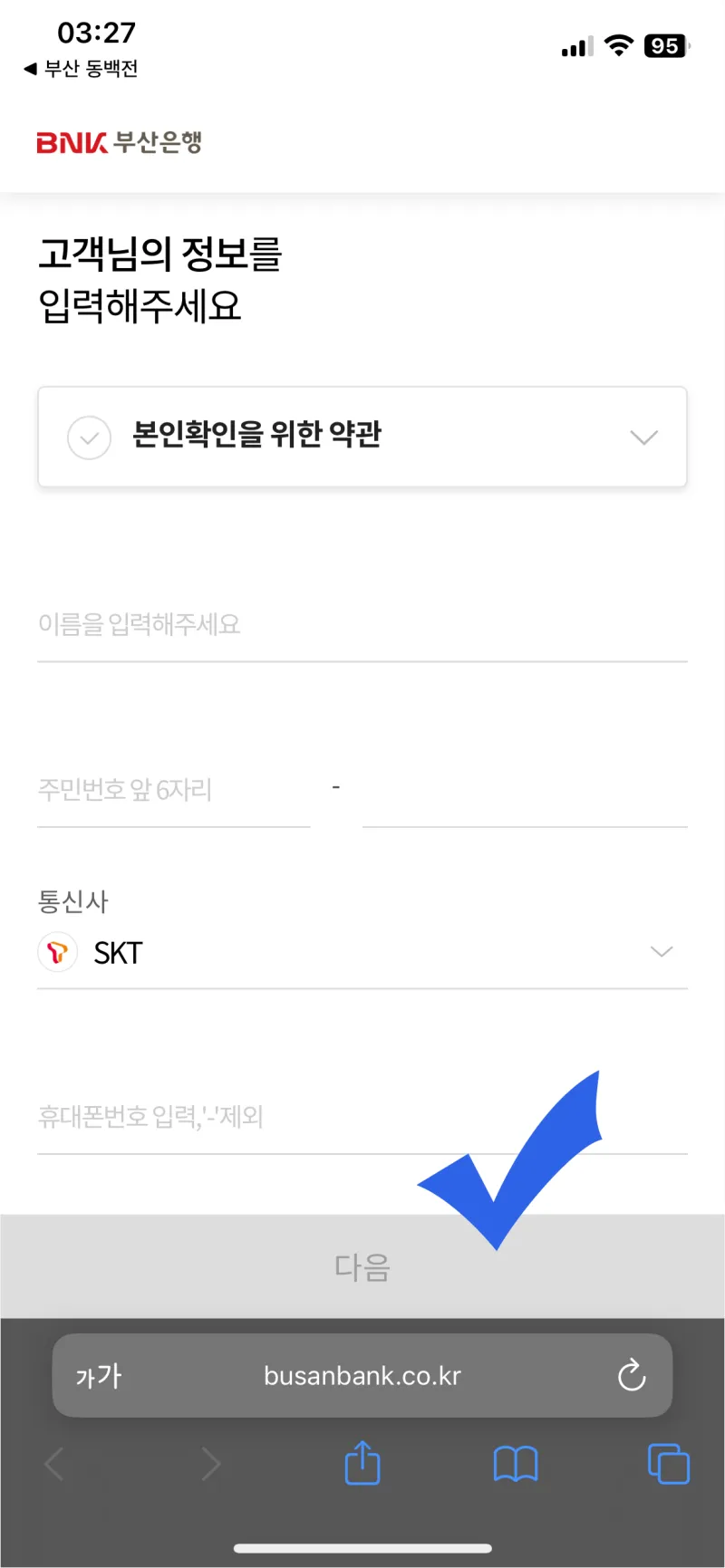The width and height of the screenshot is (725, 1568).
Task: Tap the busanbank.co.kr address bar
Action: click(x=362, y=1376)
